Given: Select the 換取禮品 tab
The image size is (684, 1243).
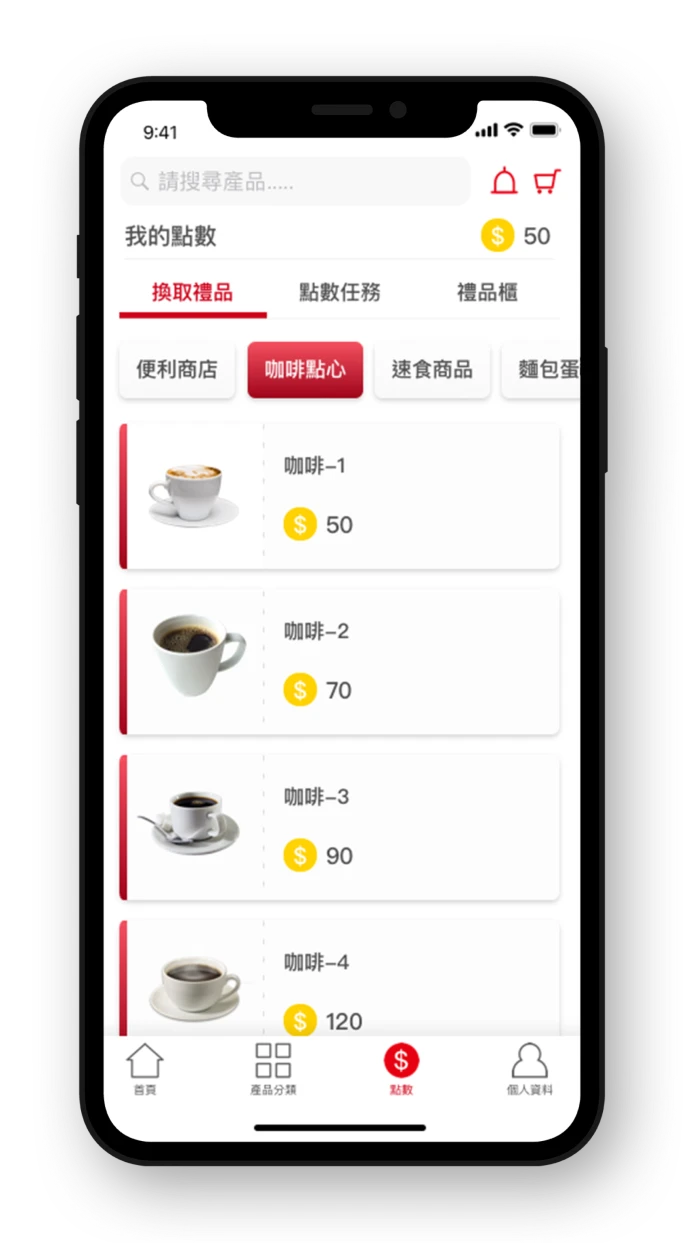Looking at the screenshot, I should point(192,293).
